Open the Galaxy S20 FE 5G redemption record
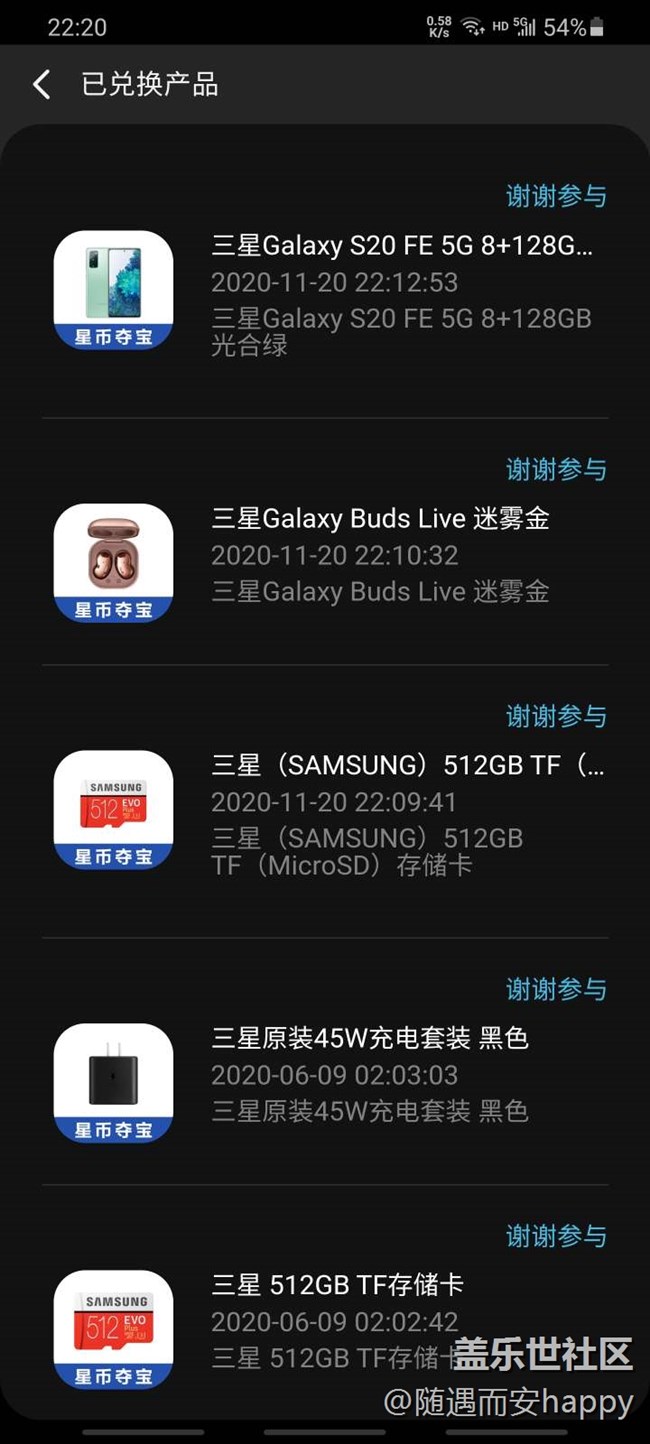This screenshot has height=1444, width=650. point(325,282)
